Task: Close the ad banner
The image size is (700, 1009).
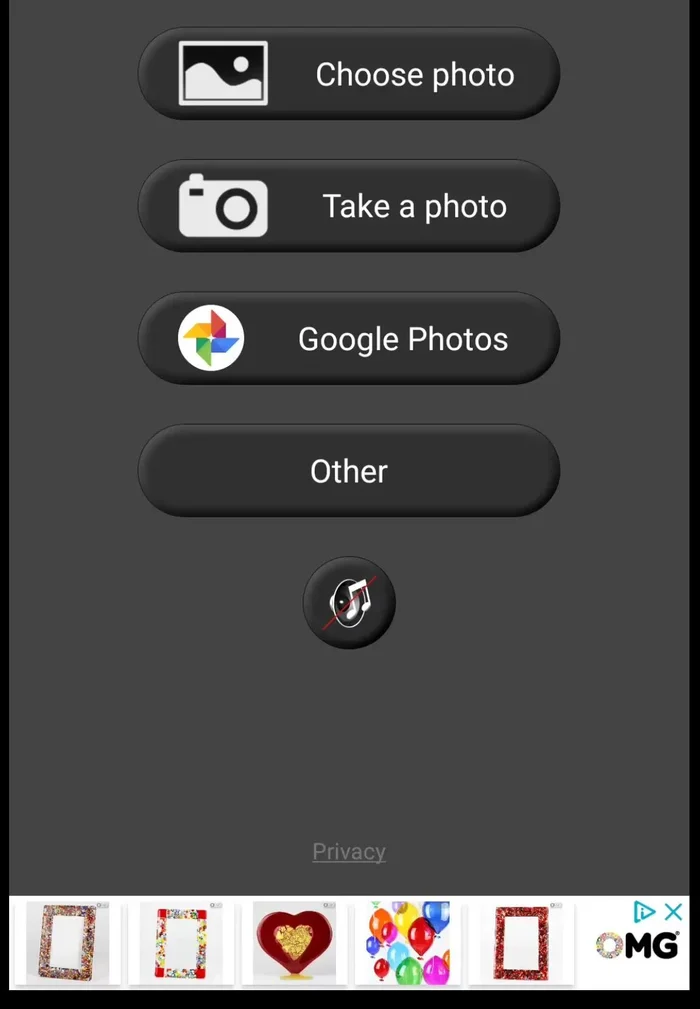Action: click(674, 911)
